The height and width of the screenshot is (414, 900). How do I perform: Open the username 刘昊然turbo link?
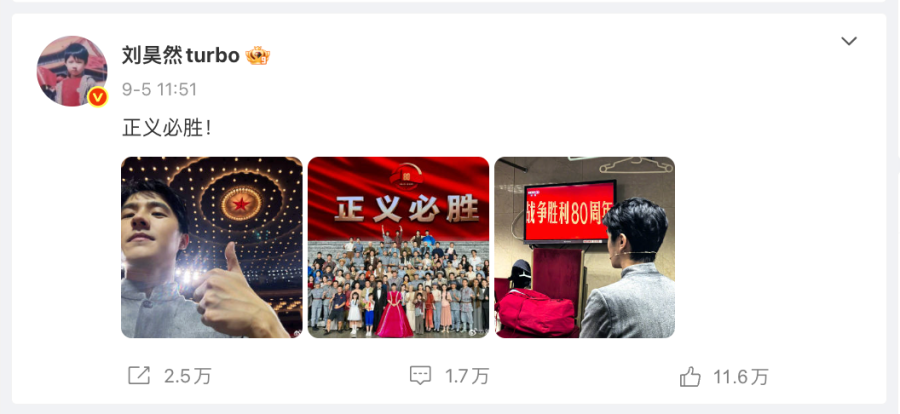pos(180,56)
